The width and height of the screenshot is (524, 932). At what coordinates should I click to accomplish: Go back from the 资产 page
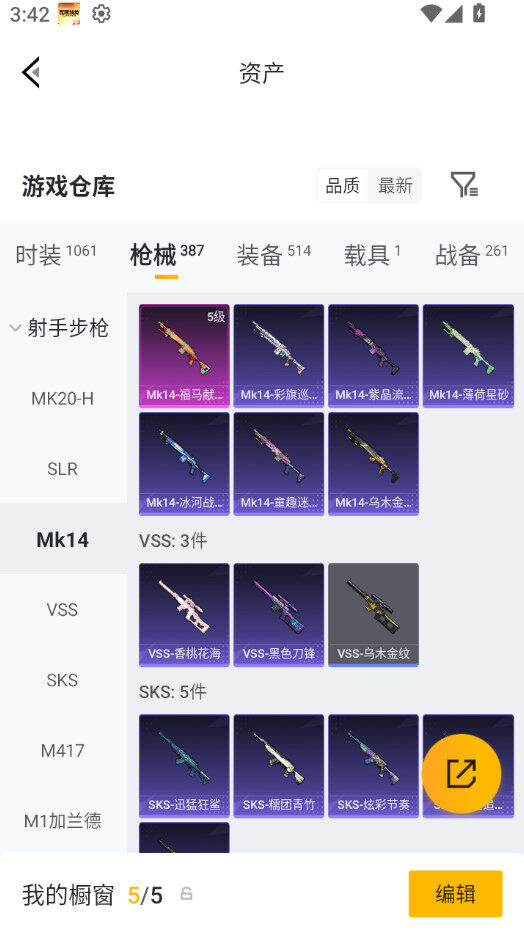coord(31,72)
